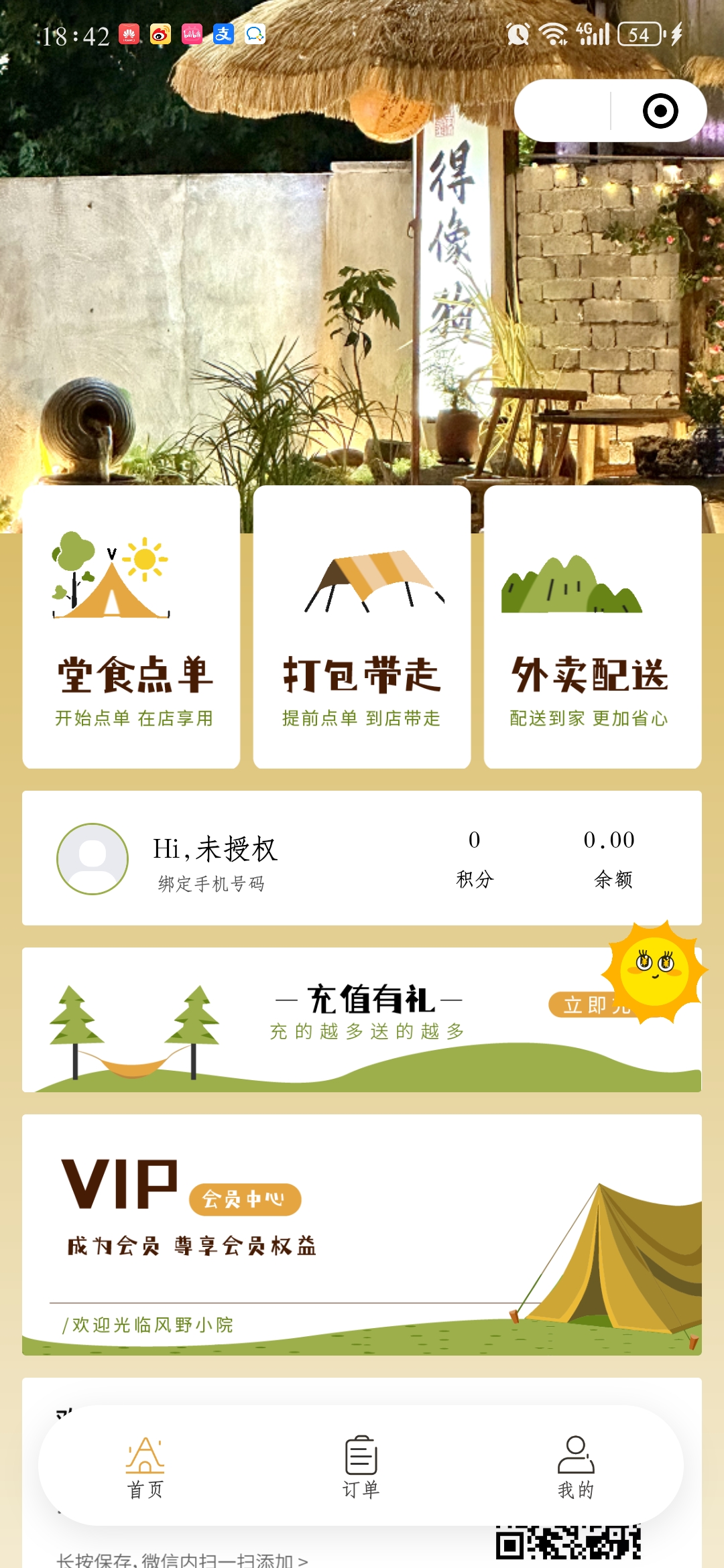Tap the 积分 points counter showing 0
Viewport: 724px width, 1568px height.
pos(474,860)
